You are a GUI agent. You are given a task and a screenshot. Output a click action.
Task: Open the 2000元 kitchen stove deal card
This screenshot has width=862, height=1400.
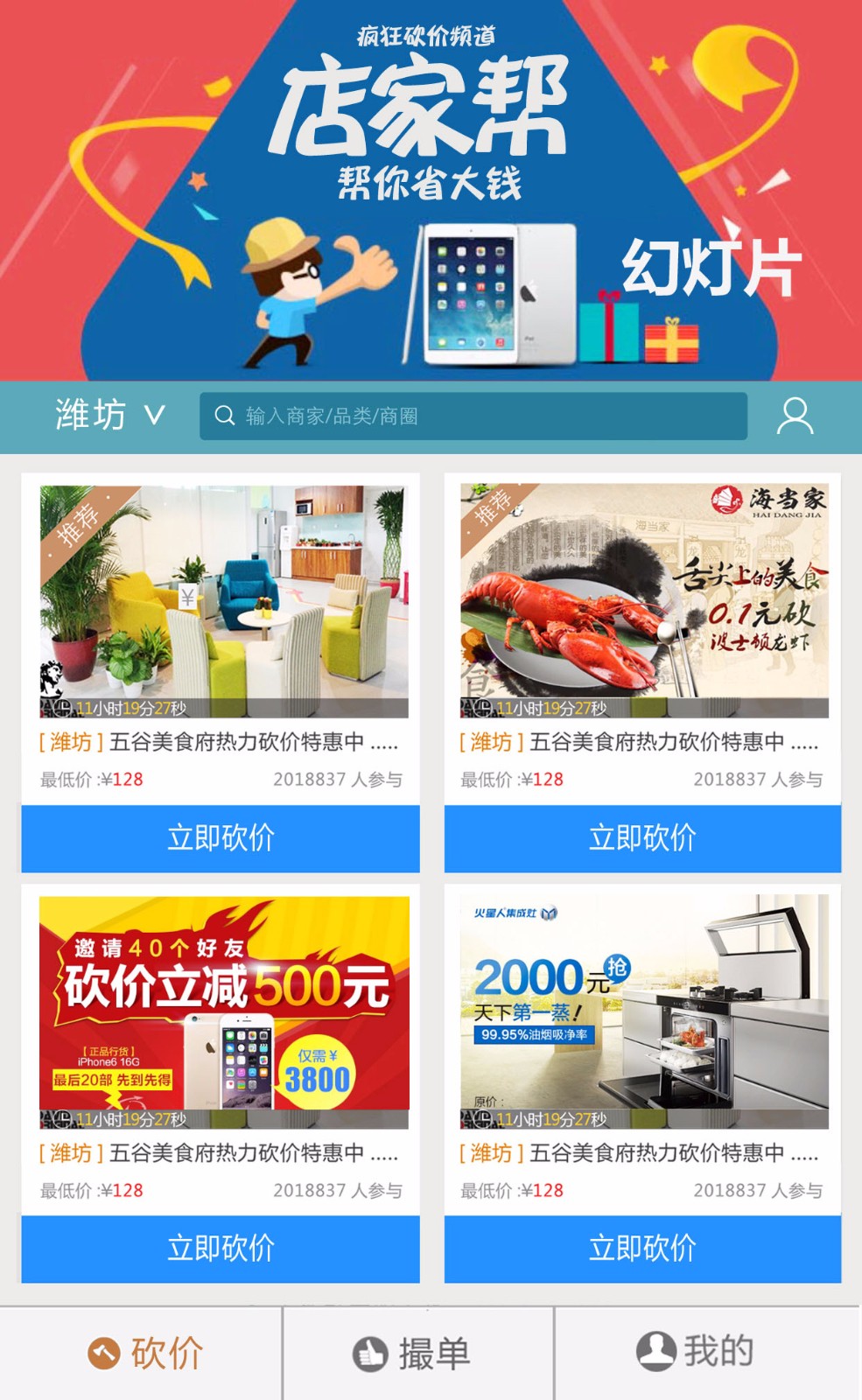pyautogui.click(x=644, y=1011)
